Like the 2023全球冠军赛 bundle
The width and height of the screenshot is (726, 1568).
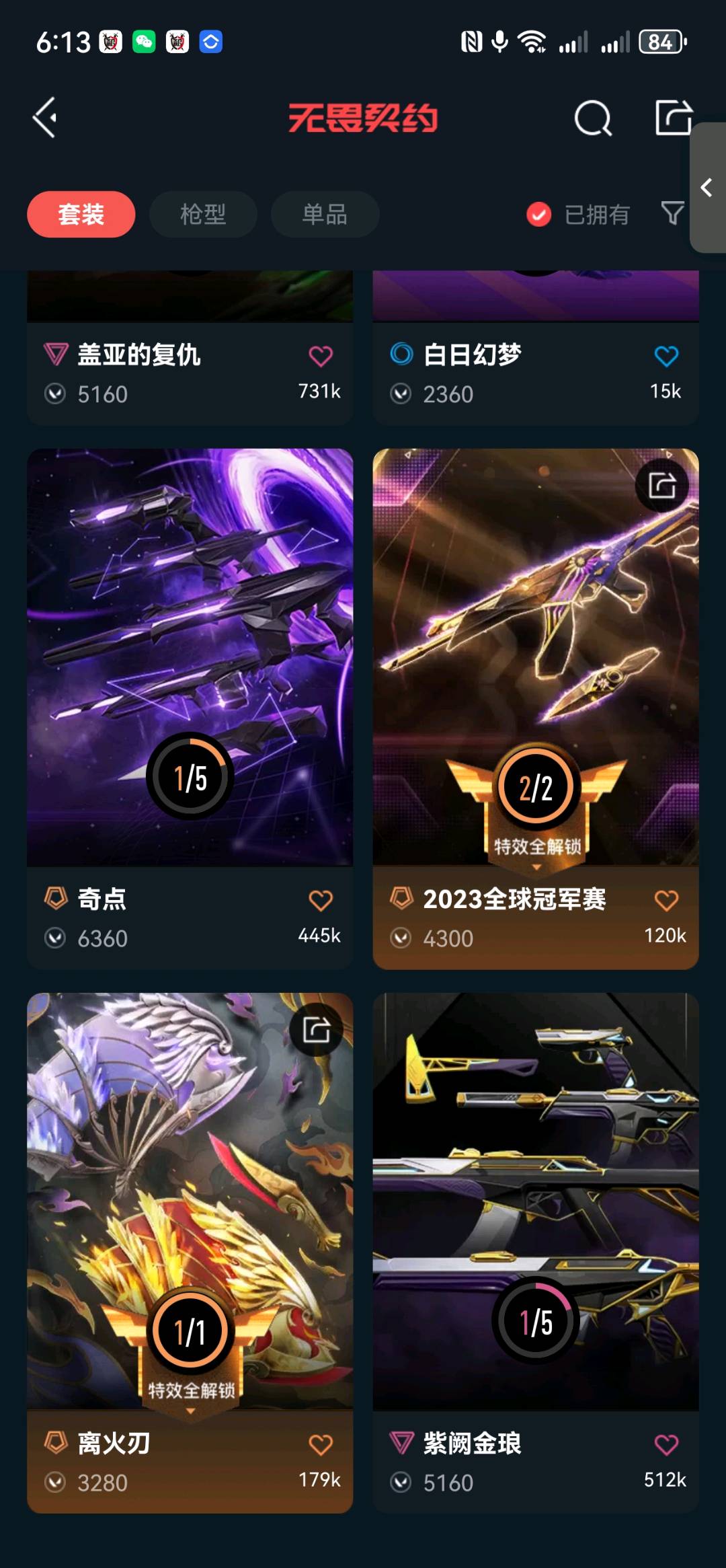tap(666, 900)
